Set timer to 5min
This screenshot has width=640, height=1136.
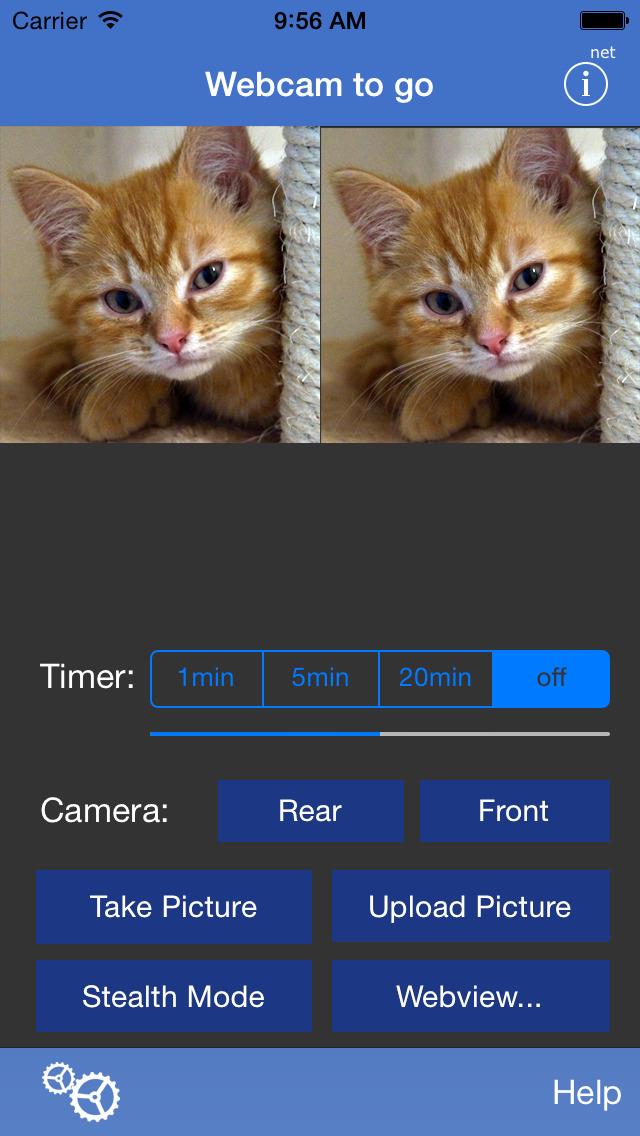pos(321,678)
